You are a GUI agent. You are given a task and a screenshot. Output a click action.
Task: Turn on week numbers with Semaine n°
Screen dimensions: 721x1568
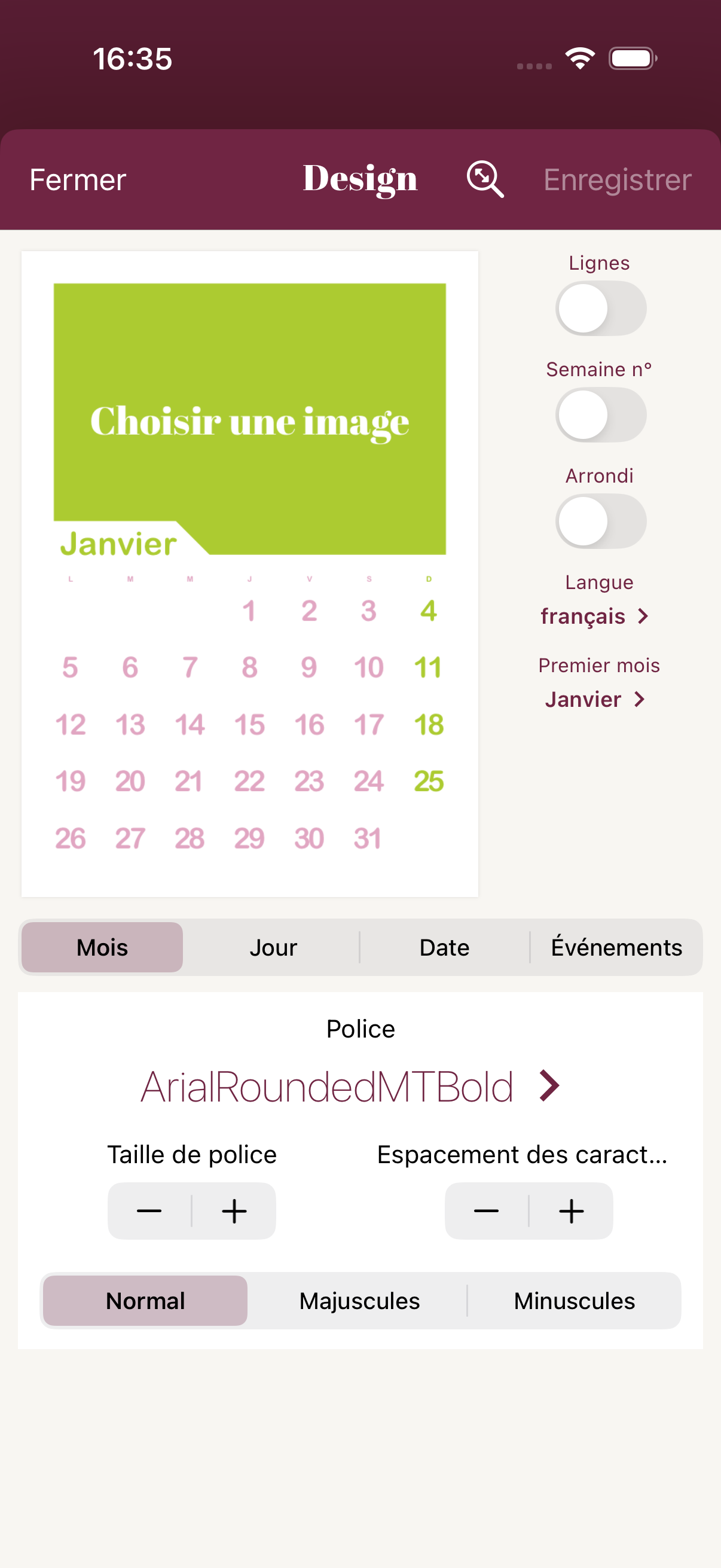(600, 414)
